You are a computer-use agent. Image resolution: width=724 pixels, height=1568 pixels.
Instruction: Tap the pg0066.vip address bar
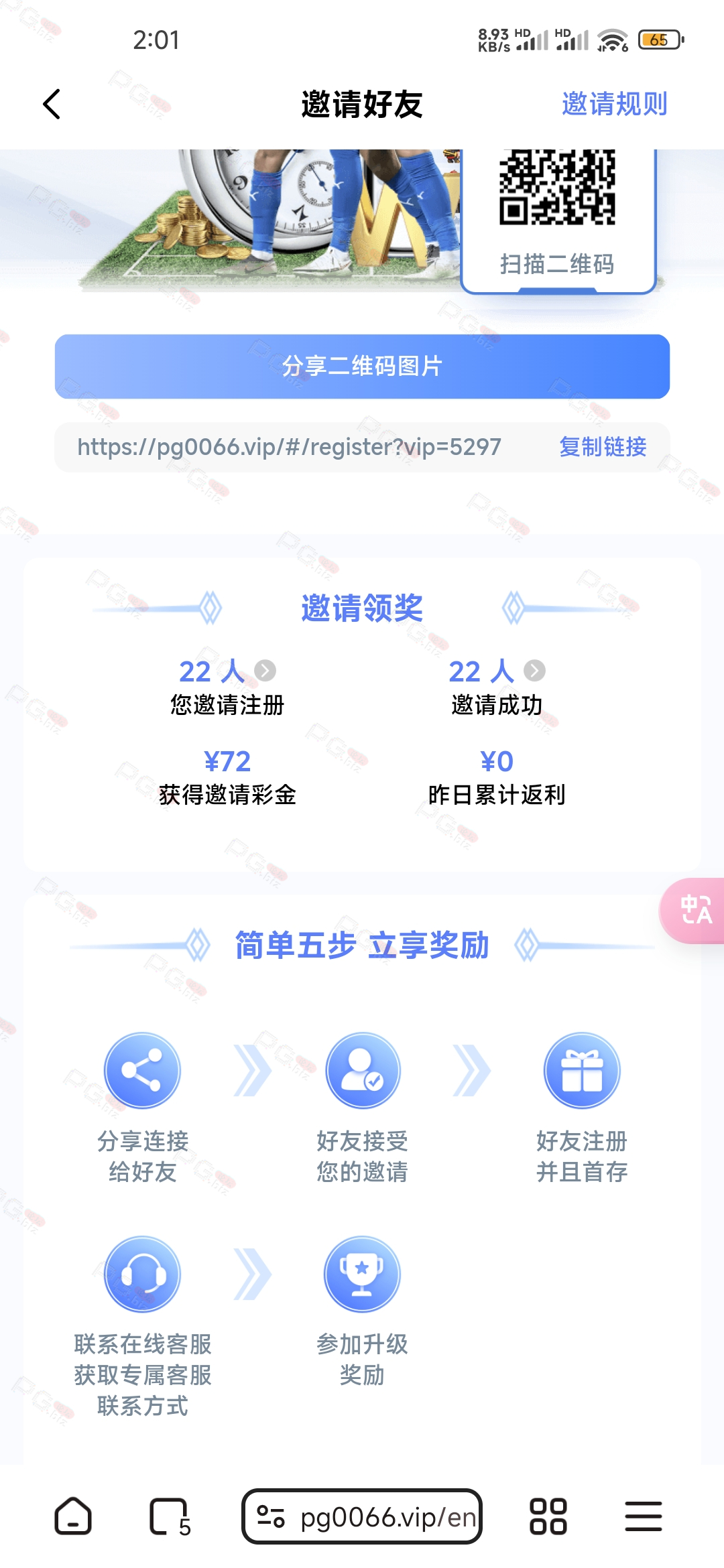(x=362, y=1516)
